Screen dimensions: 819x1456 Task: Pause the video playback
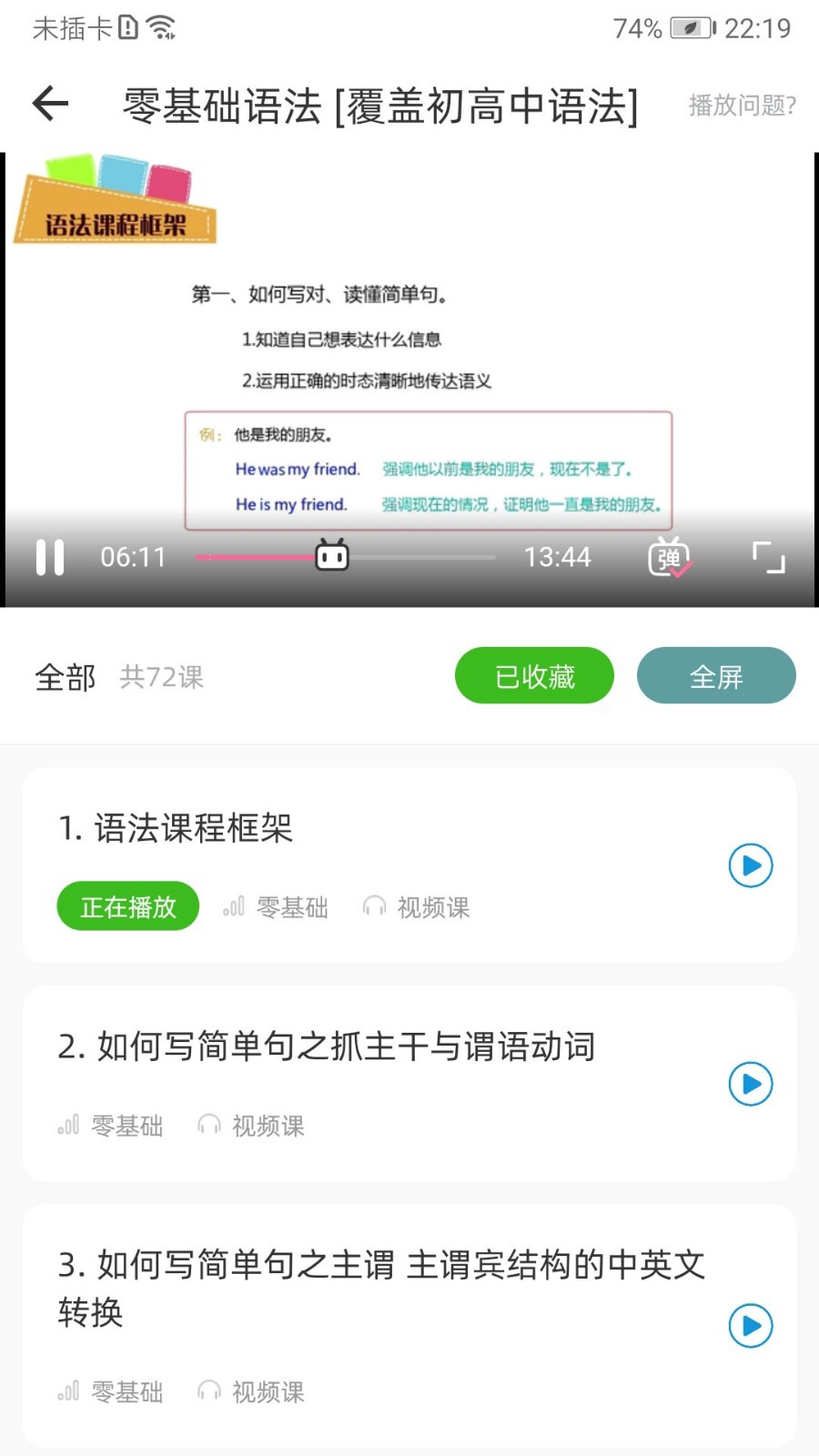50,556
